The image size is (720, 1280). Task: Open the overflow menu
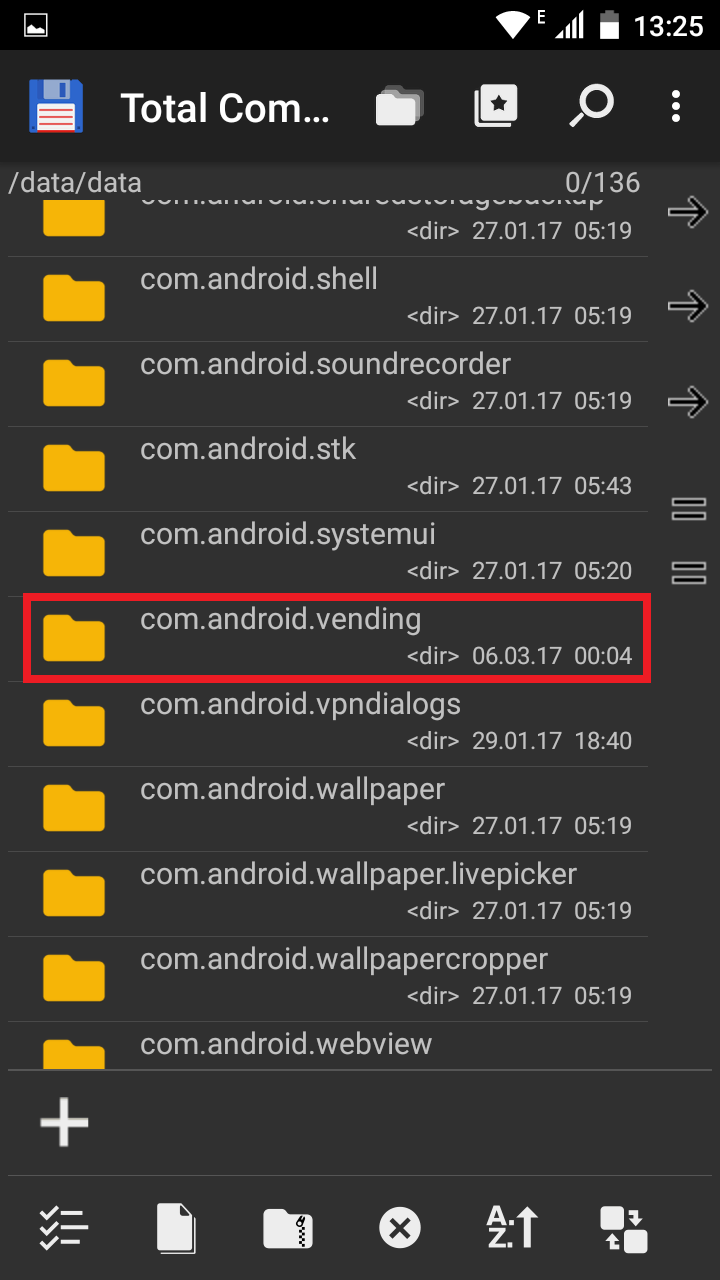coord(676,106)
